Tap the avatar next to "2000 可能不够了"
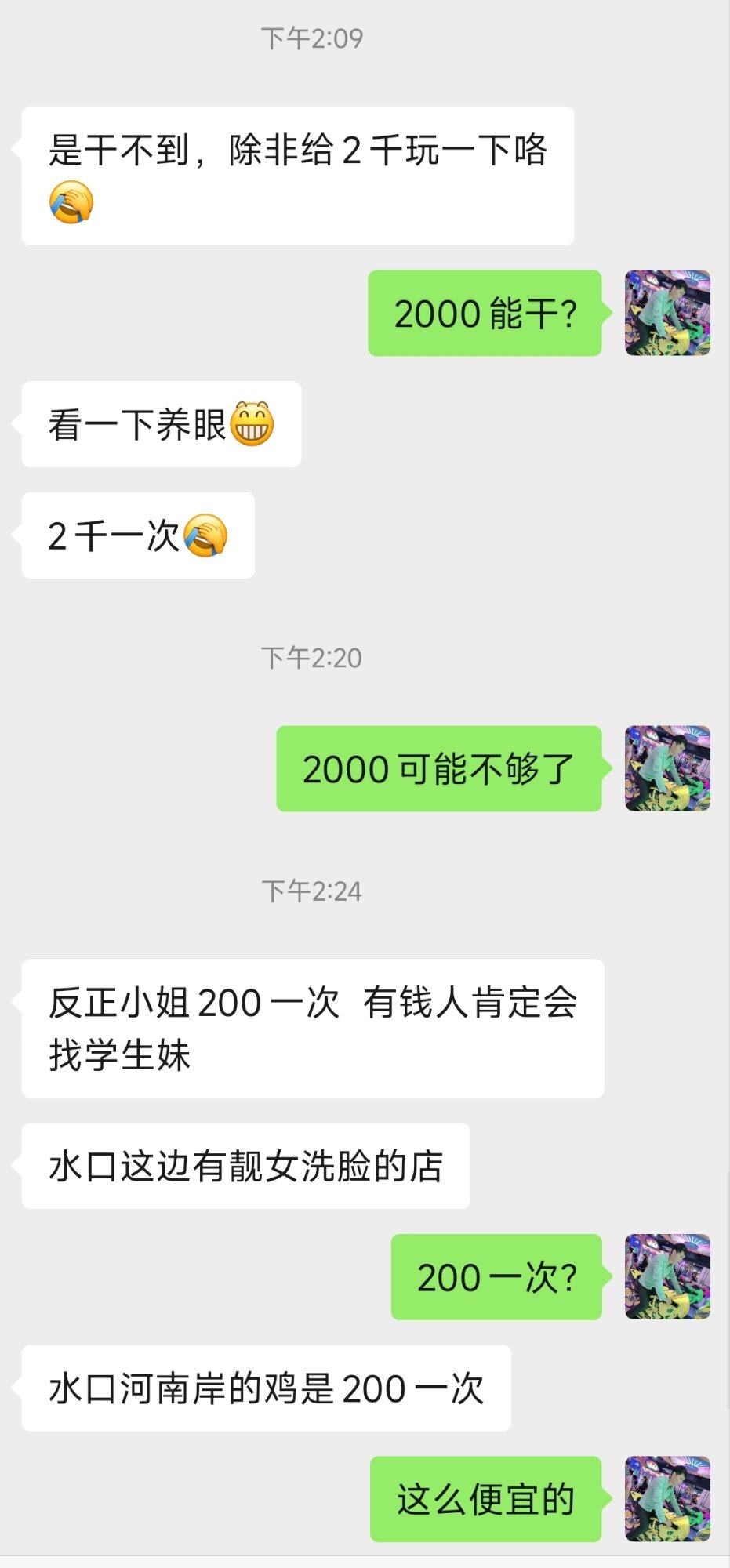 tap(667, 768)
